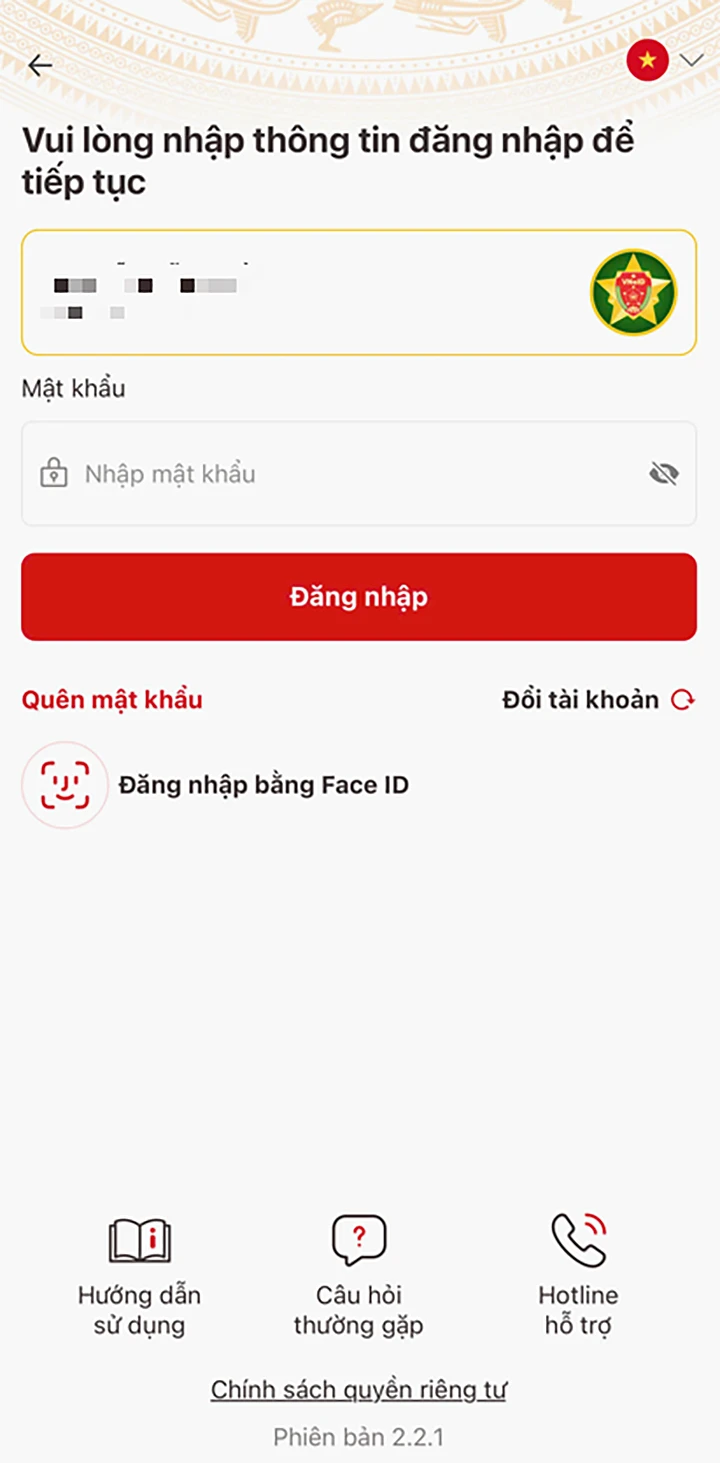The image size is (720, 1463).
Task: Go back with the arrow icon
Action: pyautogui.click(x=40, y=66)
